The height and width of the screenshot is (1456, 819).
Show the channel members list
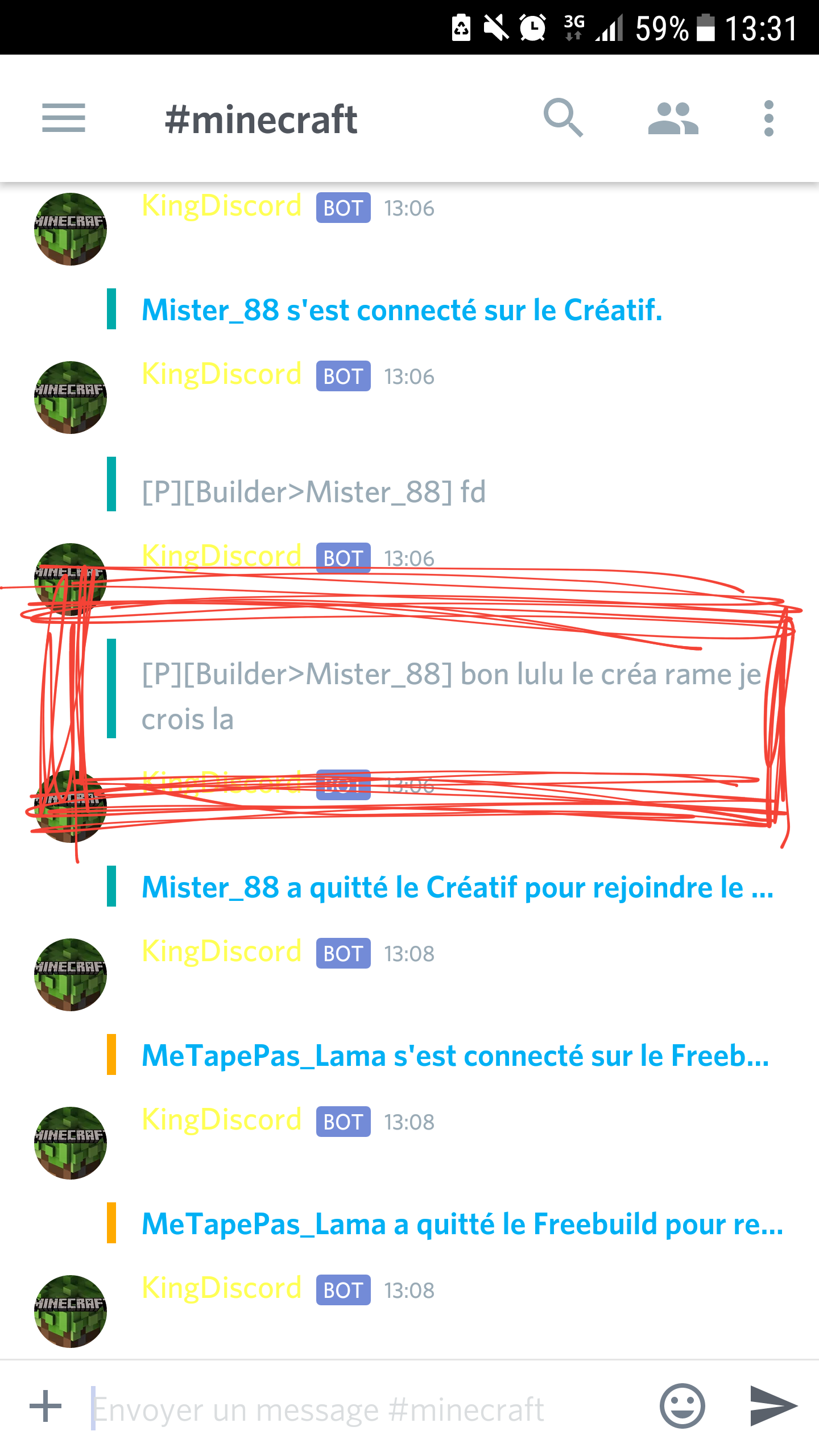[x=673, y=118]
